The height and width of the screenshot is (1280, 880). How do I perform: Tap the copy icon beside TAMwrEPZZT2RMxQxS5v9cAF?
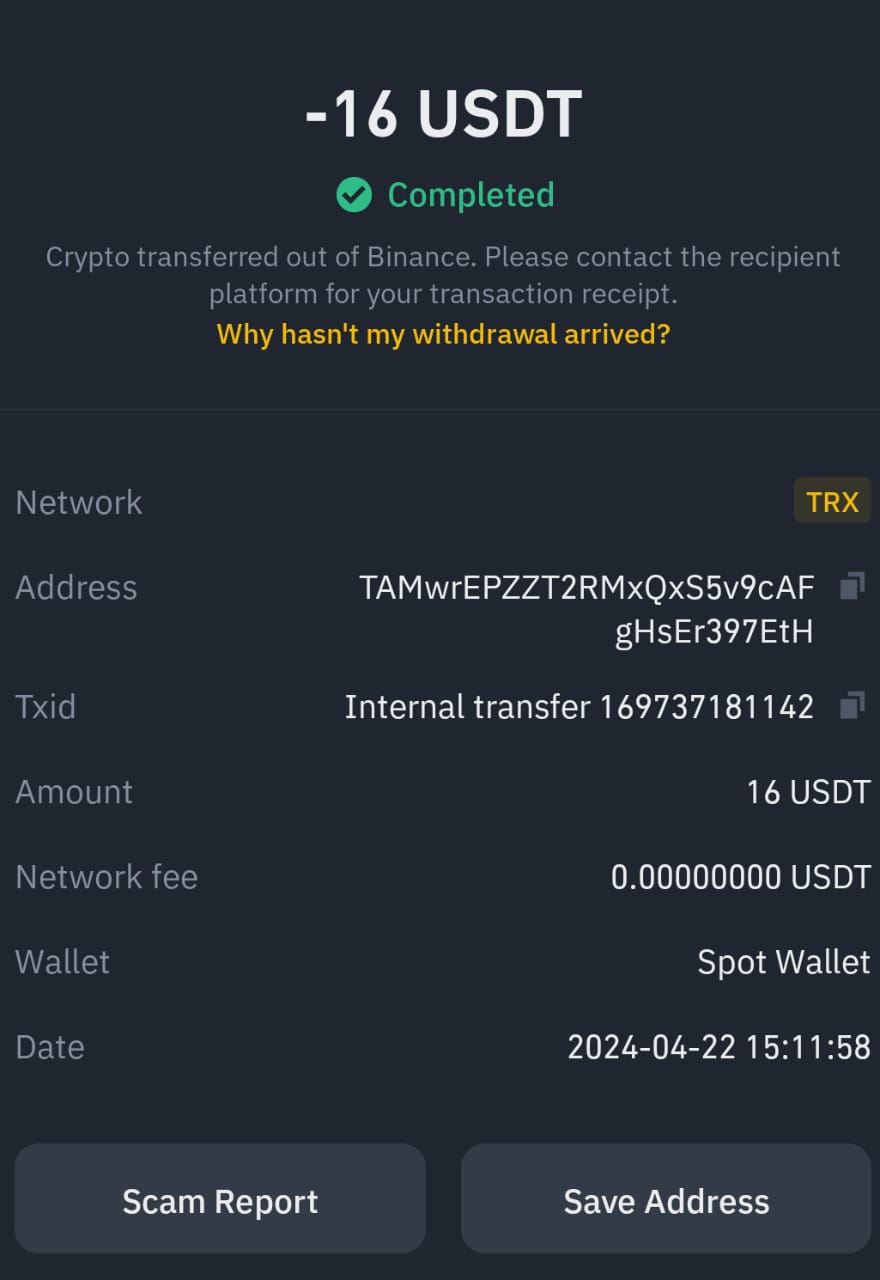[x=852, y=587]
